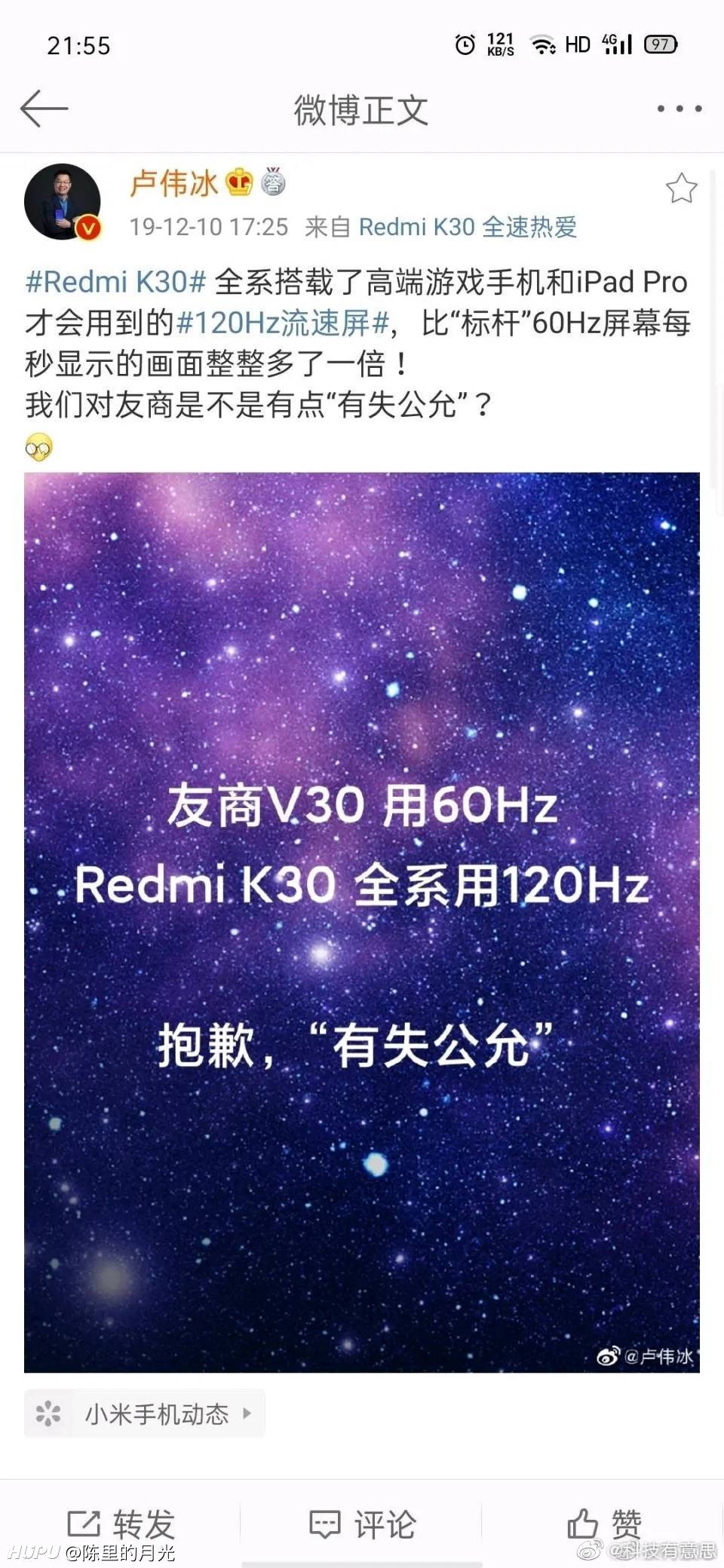This screenshot has height=1568, width=724.
Task: Open 卢伟冰's profile avatar
Action: (63, 202)
